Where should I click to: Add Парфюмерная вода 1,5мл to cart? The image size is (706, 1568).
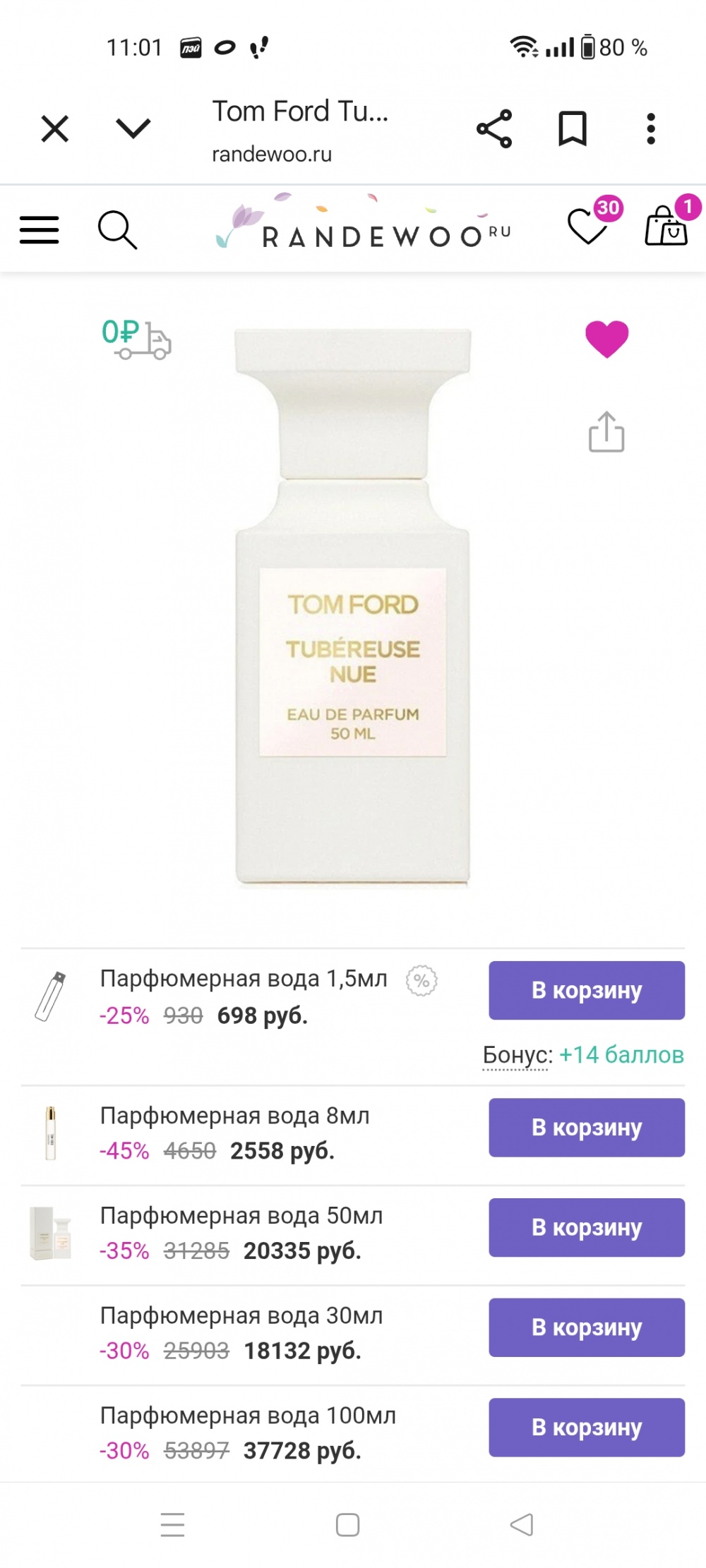[x=586, y=991]
